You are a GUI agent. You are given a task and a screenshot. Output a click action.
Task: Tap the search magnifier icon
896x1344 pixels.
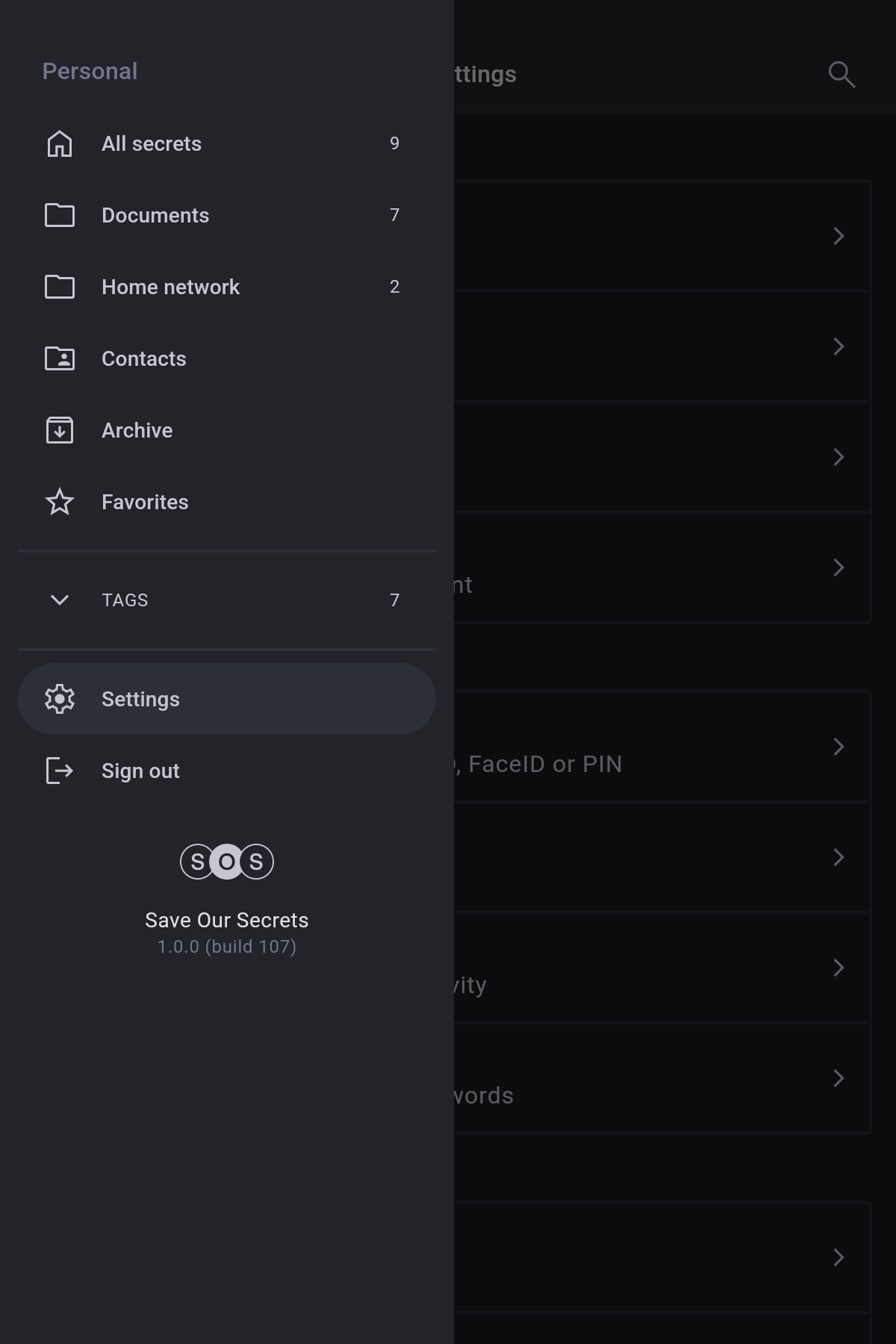click(841, 75)
